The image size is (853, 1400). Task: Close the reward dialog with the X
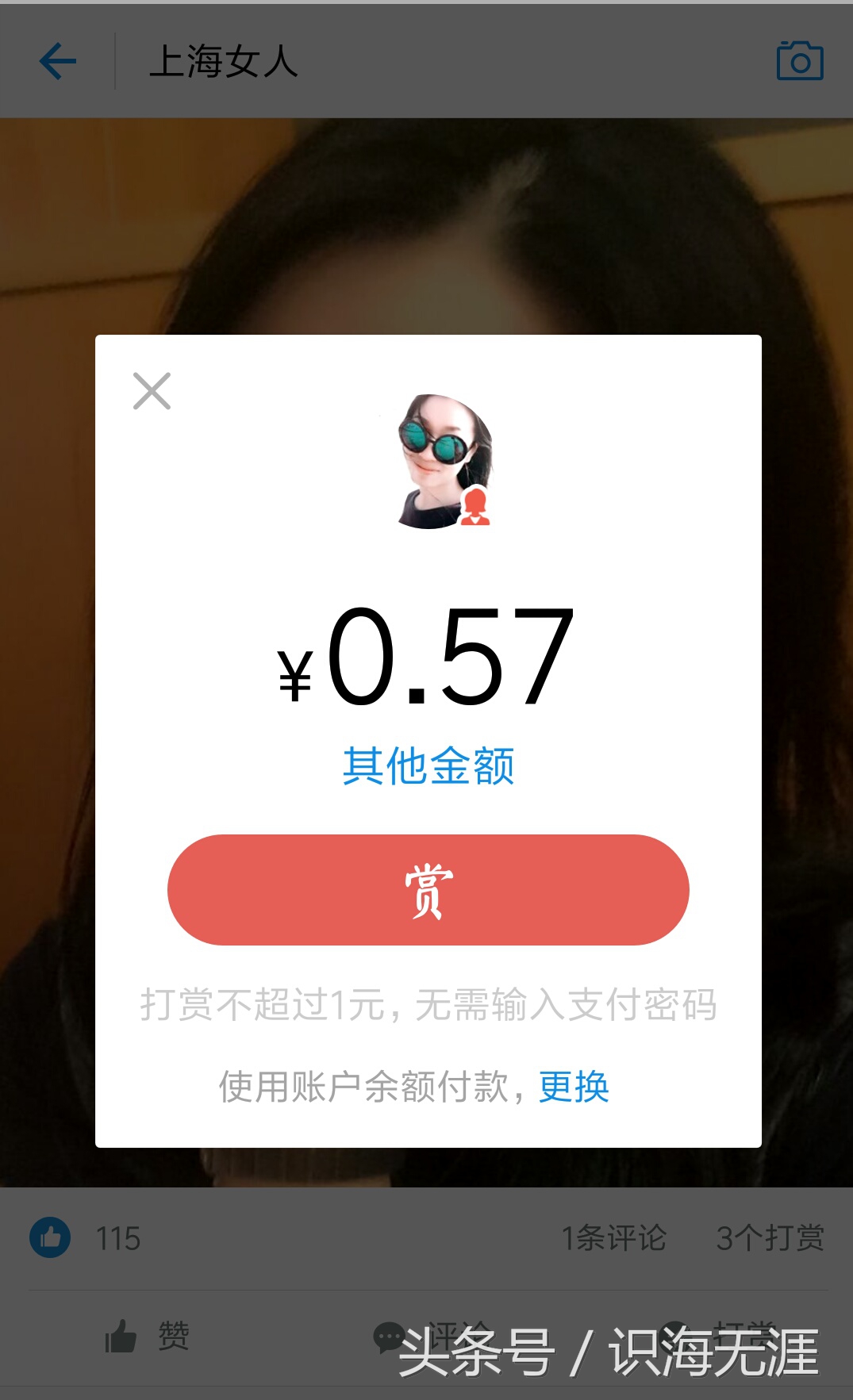152,390
